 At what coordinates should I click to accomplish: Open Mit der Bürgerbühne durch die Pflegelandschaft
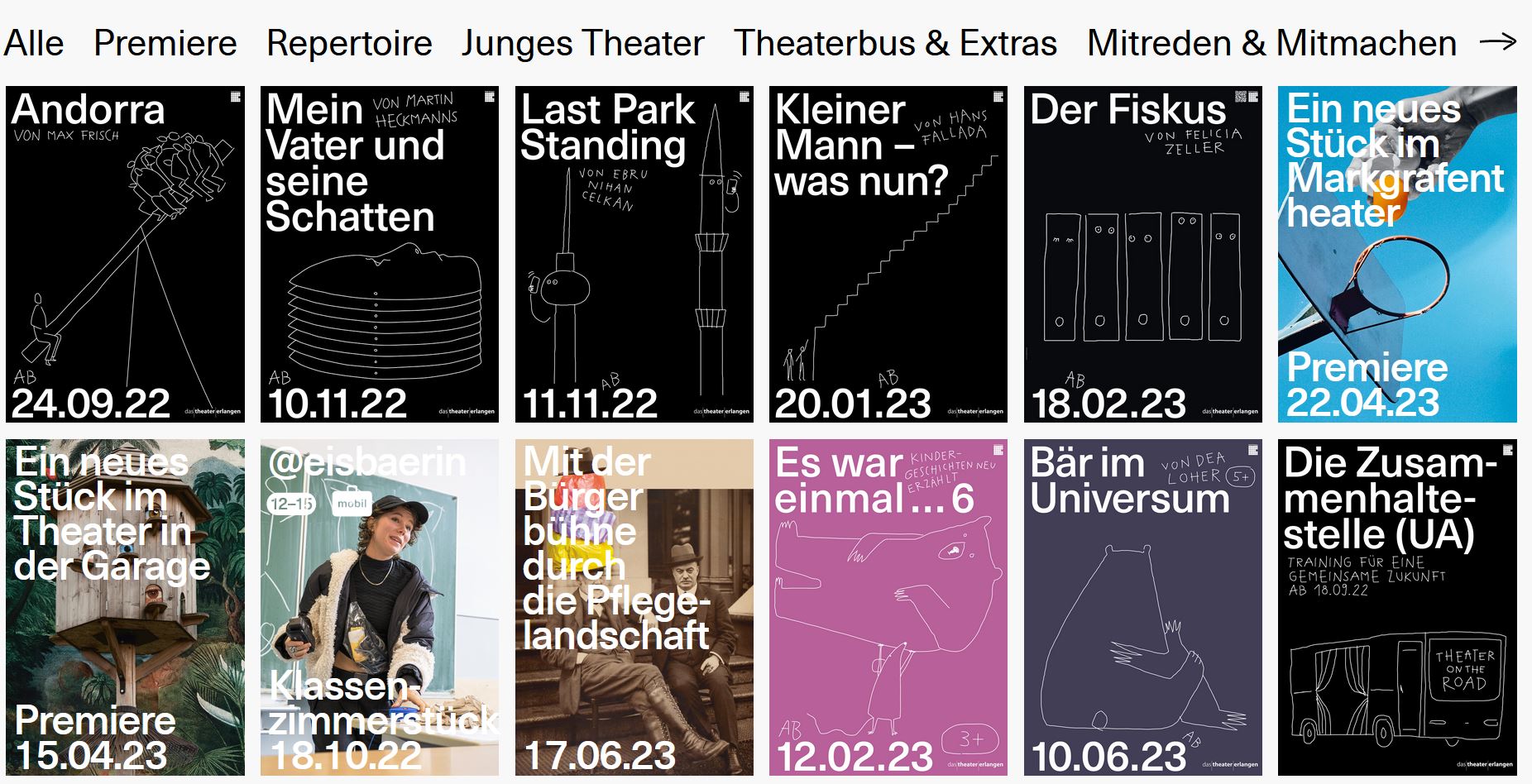click(634, 608)
